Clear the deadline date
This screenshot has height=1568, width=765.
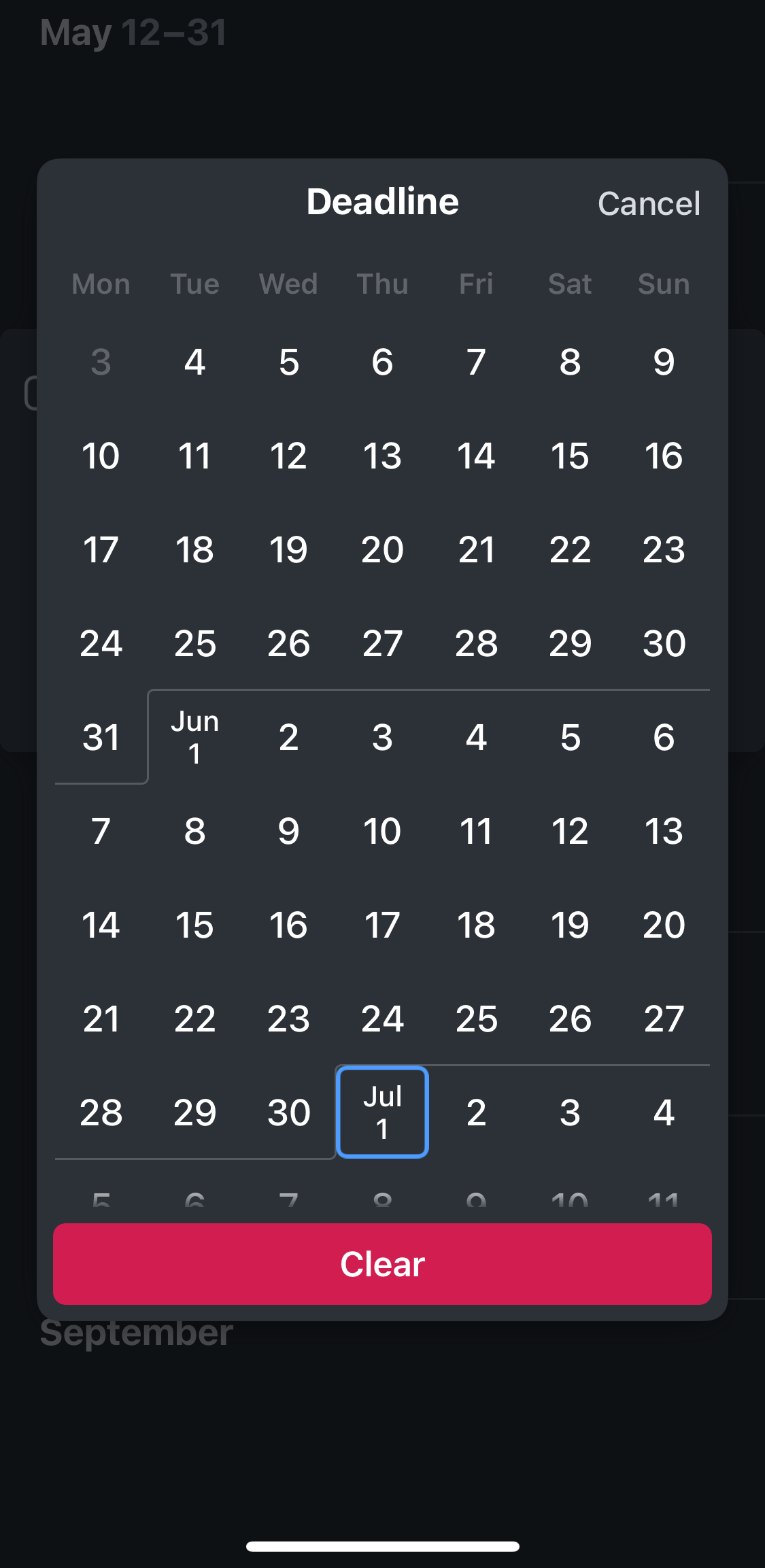point(382,1264)
